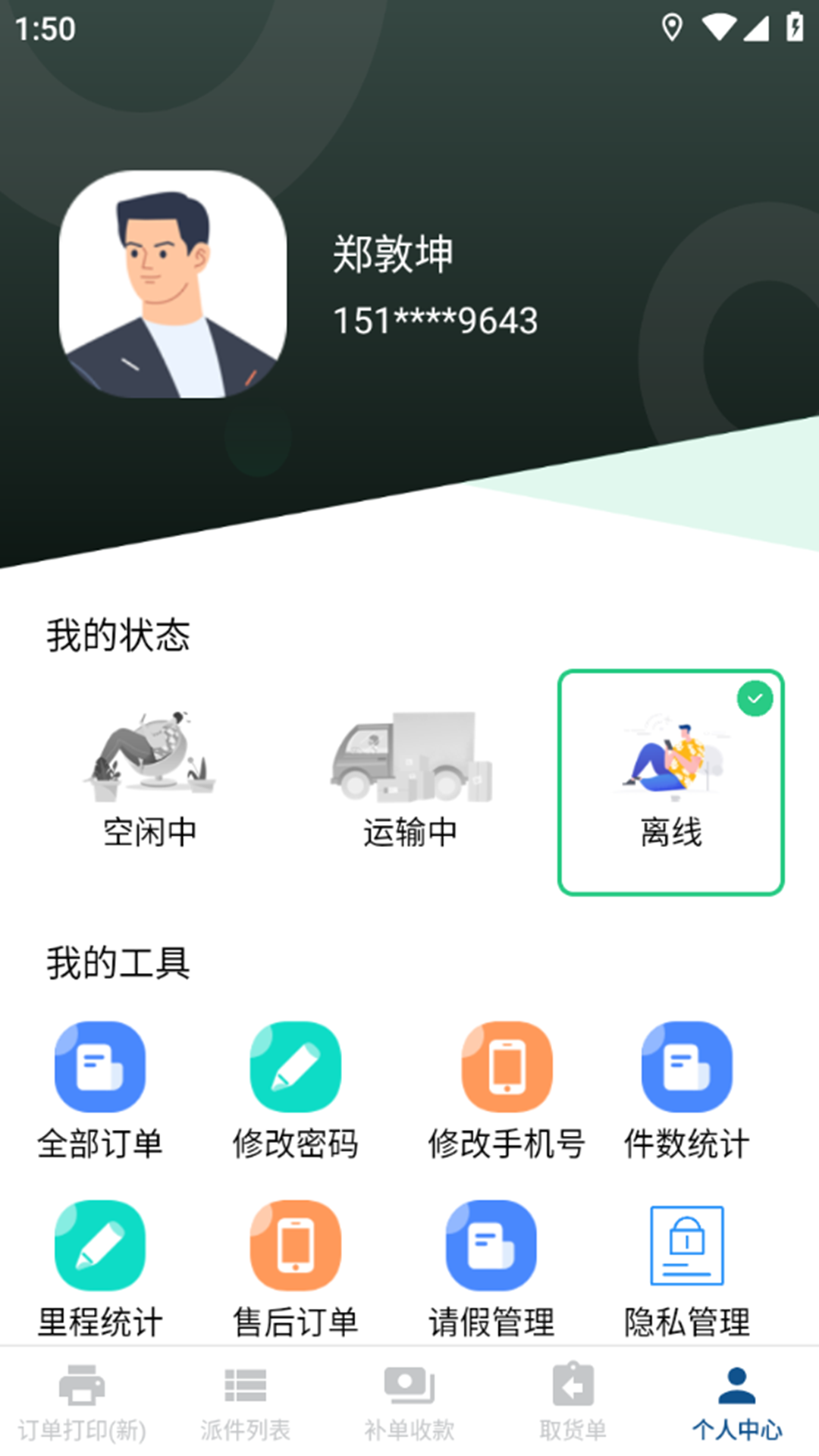The height and width of the screenshot is (1456, 819).
Task: Open the 里程统计 (Mileage Stats) tool
Action: click(x=101, y=1269)
